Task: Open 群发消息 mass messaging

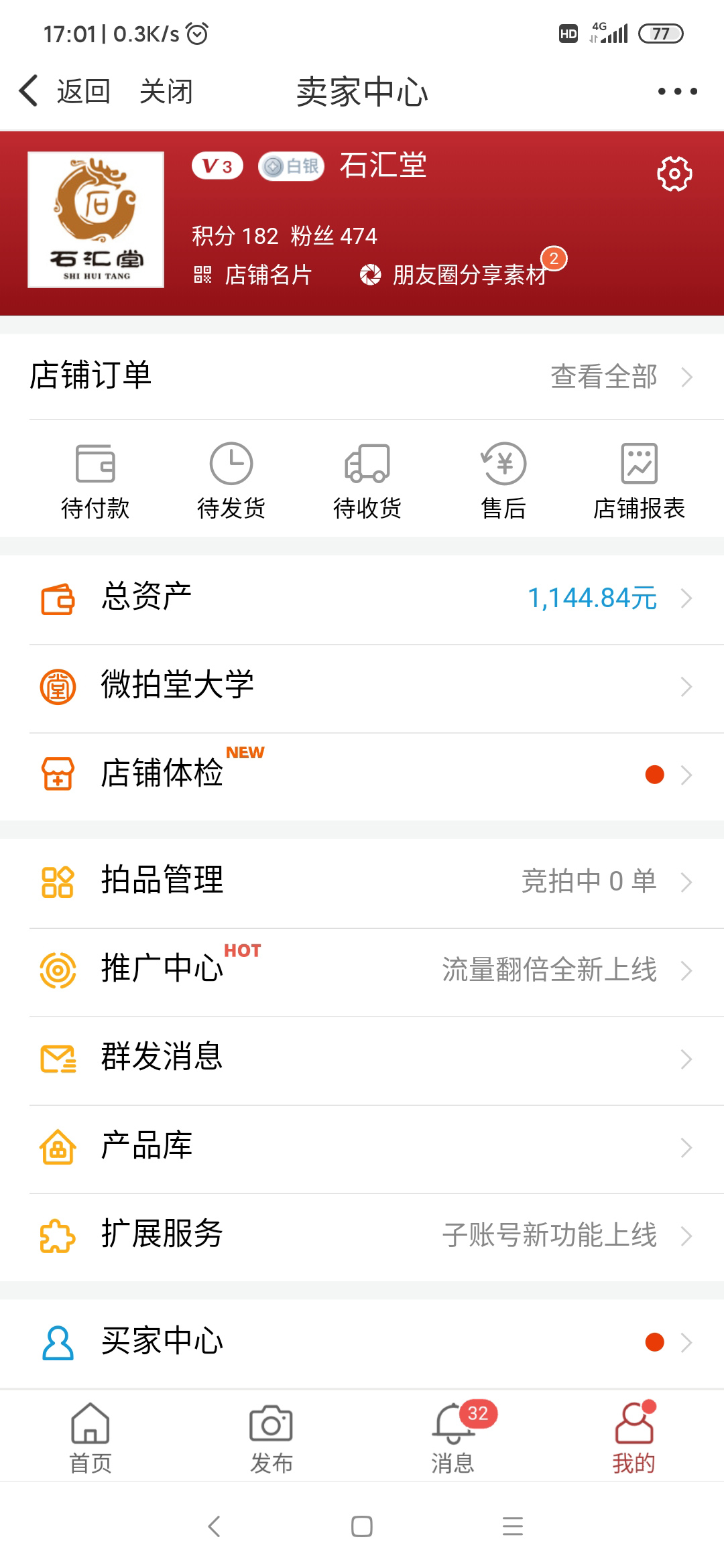Action: [x=362, y=1059]
